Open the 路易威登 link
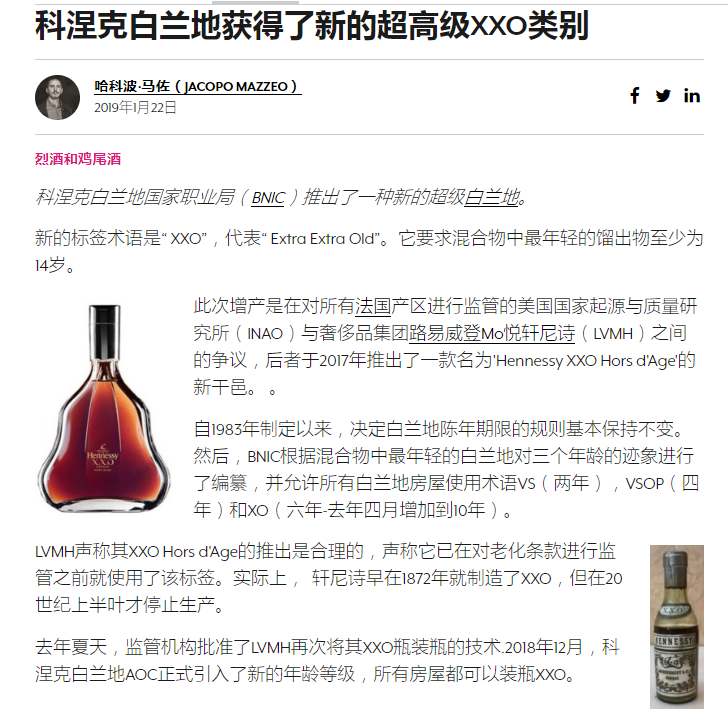This screenshot has height=718, width=728. click(x=445, y=333)
